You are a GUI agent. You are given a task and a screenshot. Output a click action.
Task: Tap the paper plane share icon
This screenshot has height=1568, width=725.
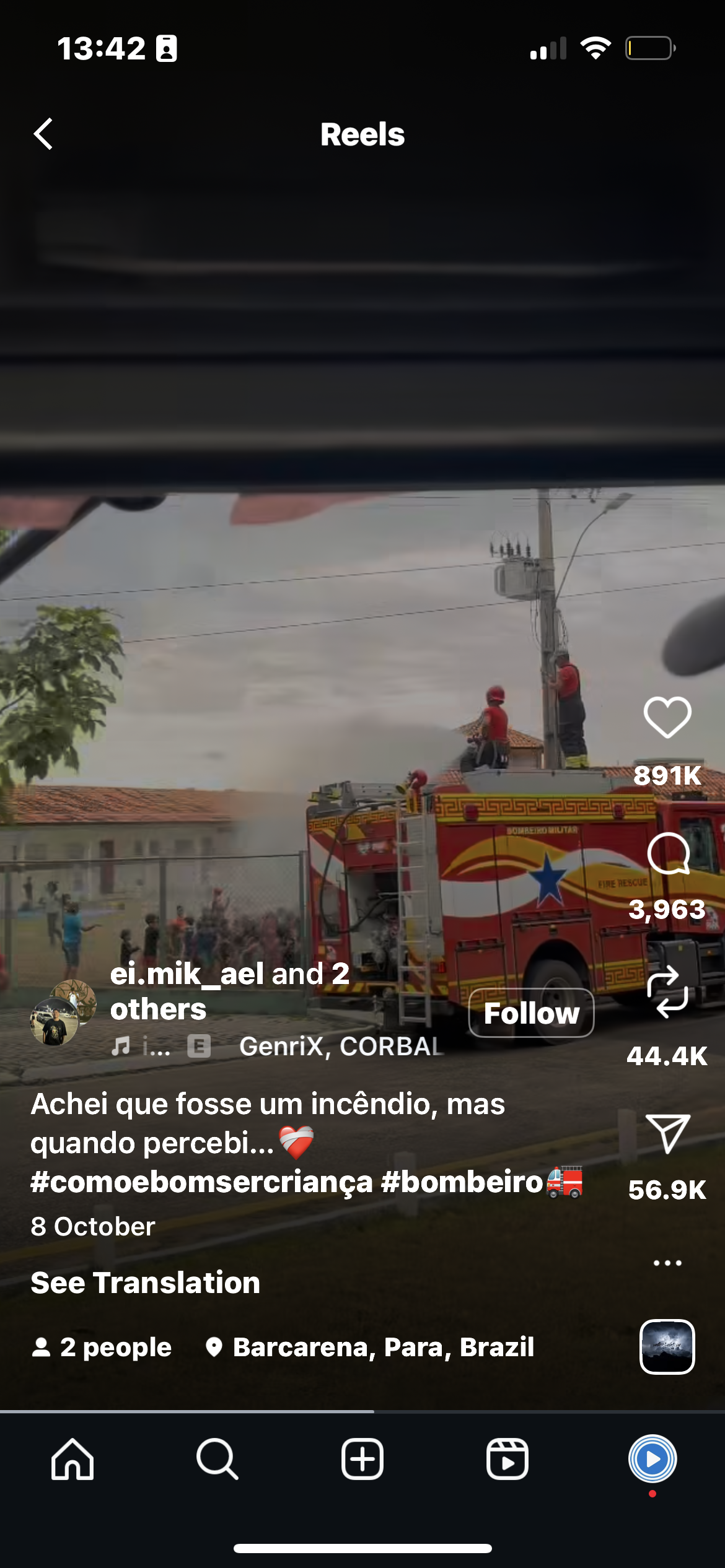667,1138
